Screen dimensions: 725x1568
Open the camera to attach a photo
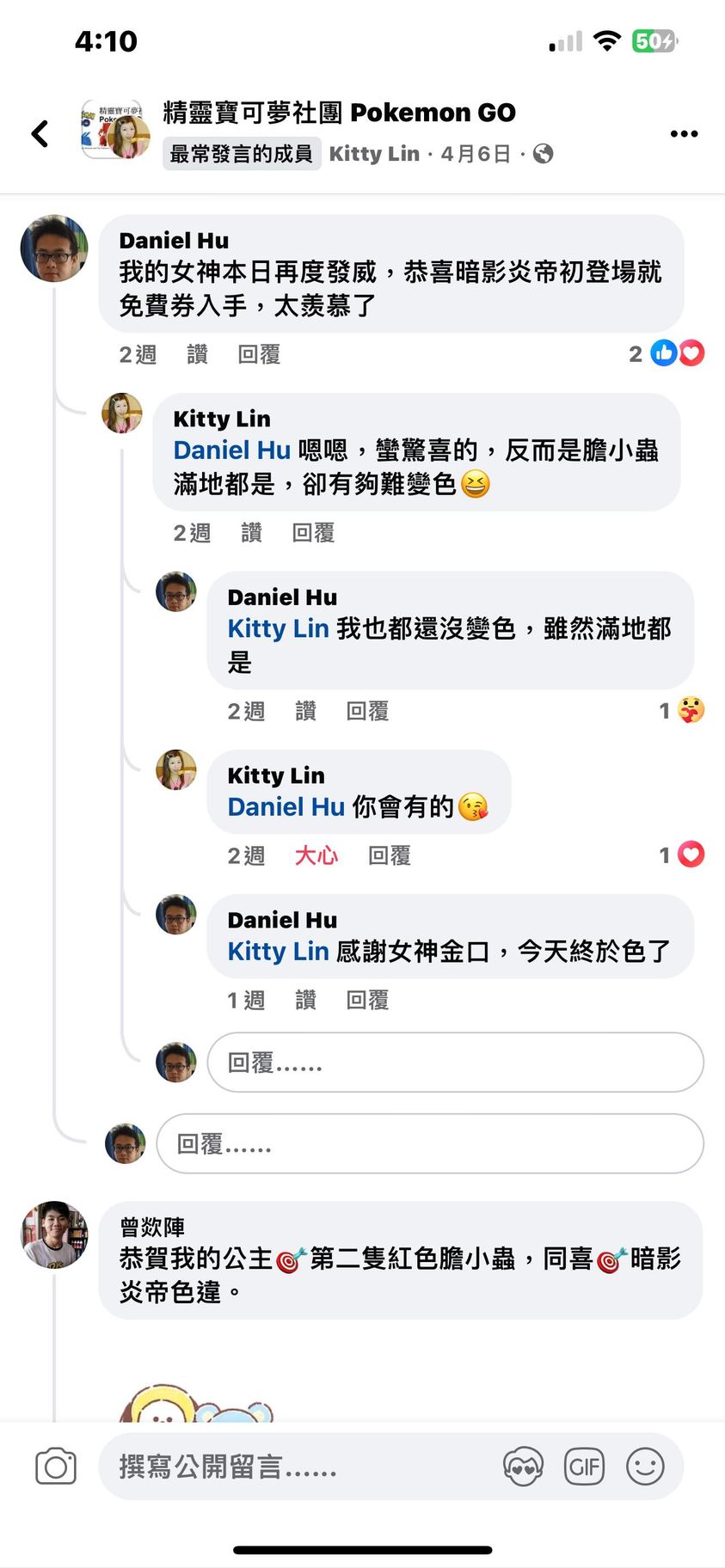tap(56, 1467)
